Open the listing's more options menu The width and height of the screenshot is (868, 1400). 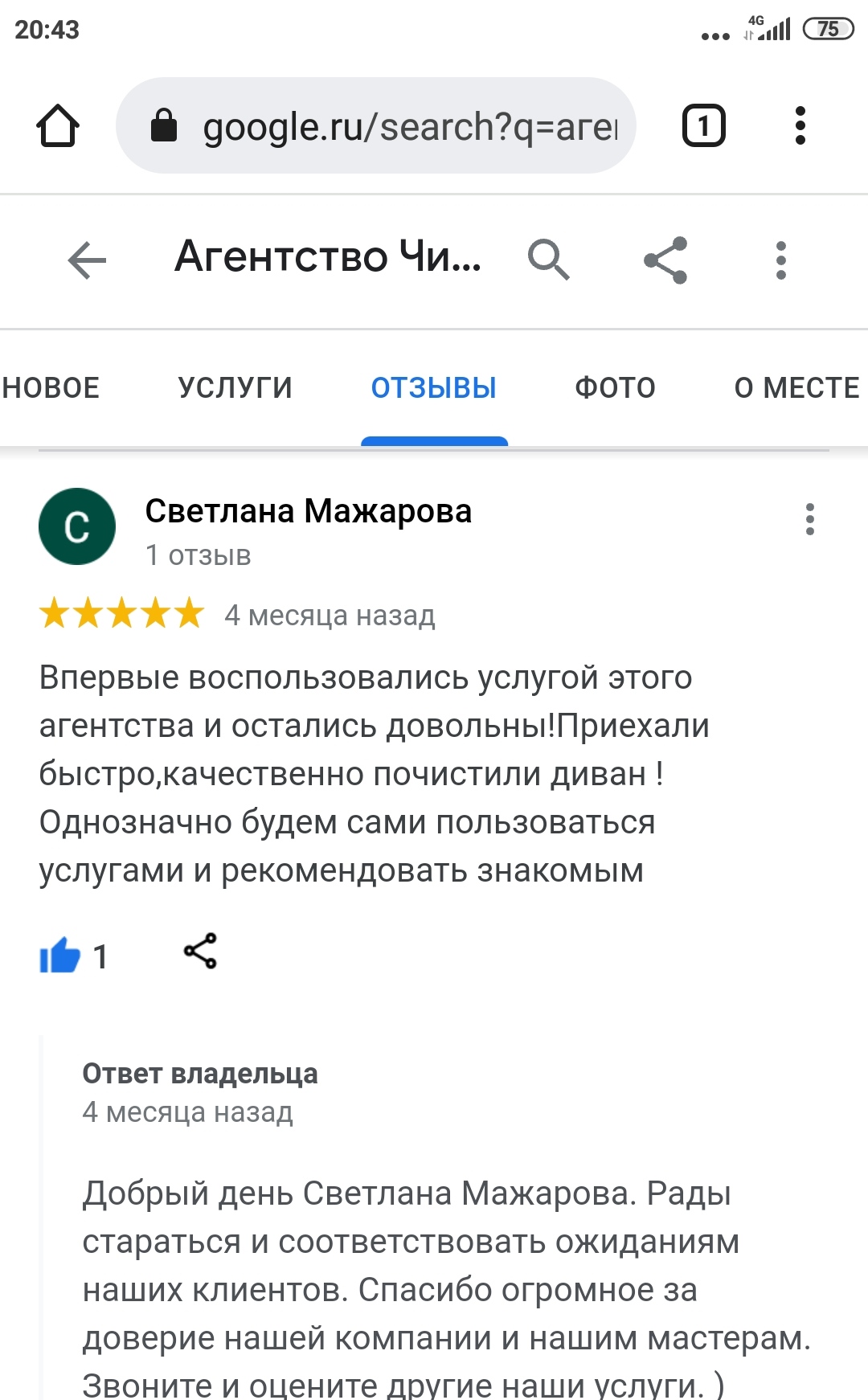(780, 260)
